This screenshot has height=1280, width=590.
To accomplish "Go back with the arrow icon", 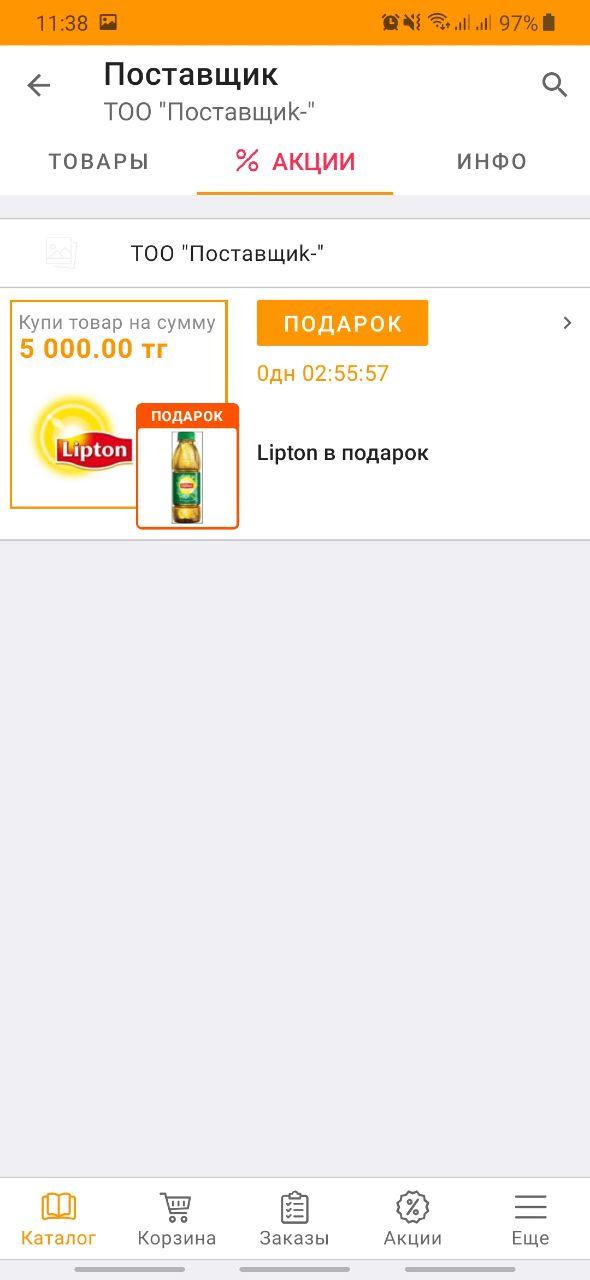I will 38,86.
